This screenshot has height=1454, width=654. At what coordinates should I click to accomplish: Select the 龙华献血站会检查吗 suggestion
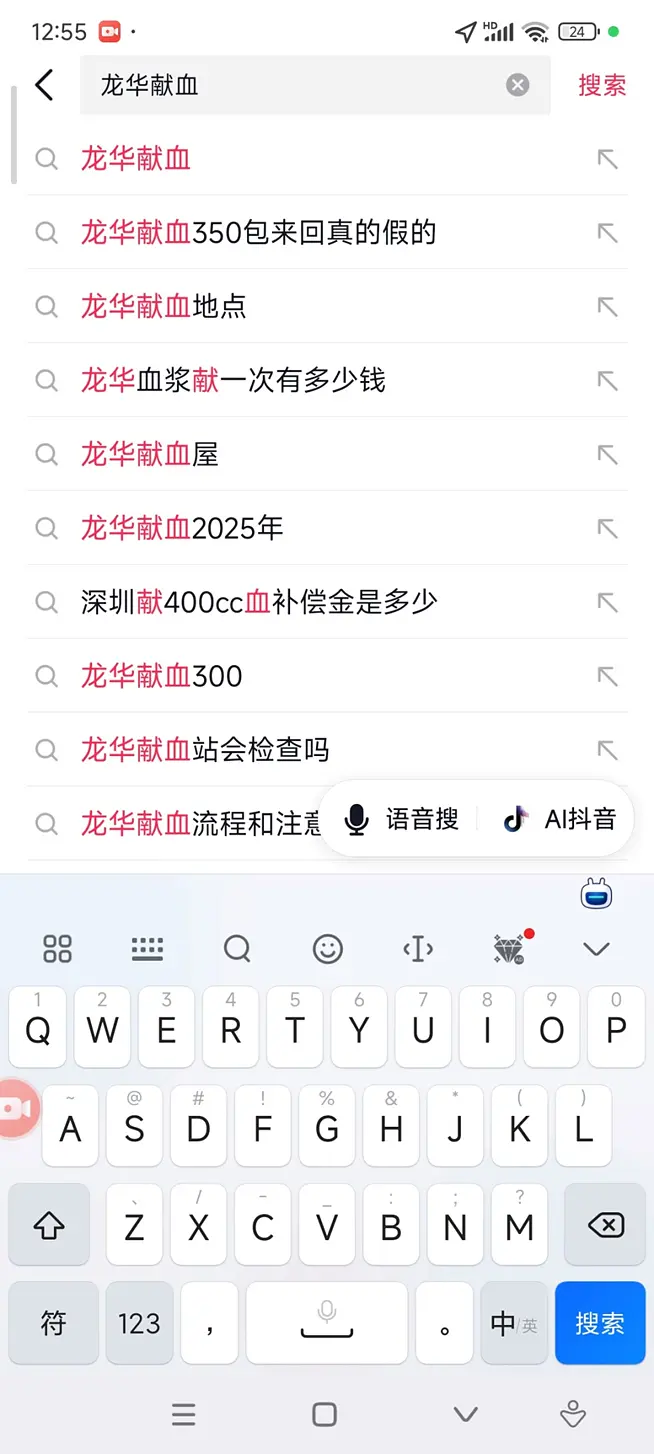coord(205,750)
